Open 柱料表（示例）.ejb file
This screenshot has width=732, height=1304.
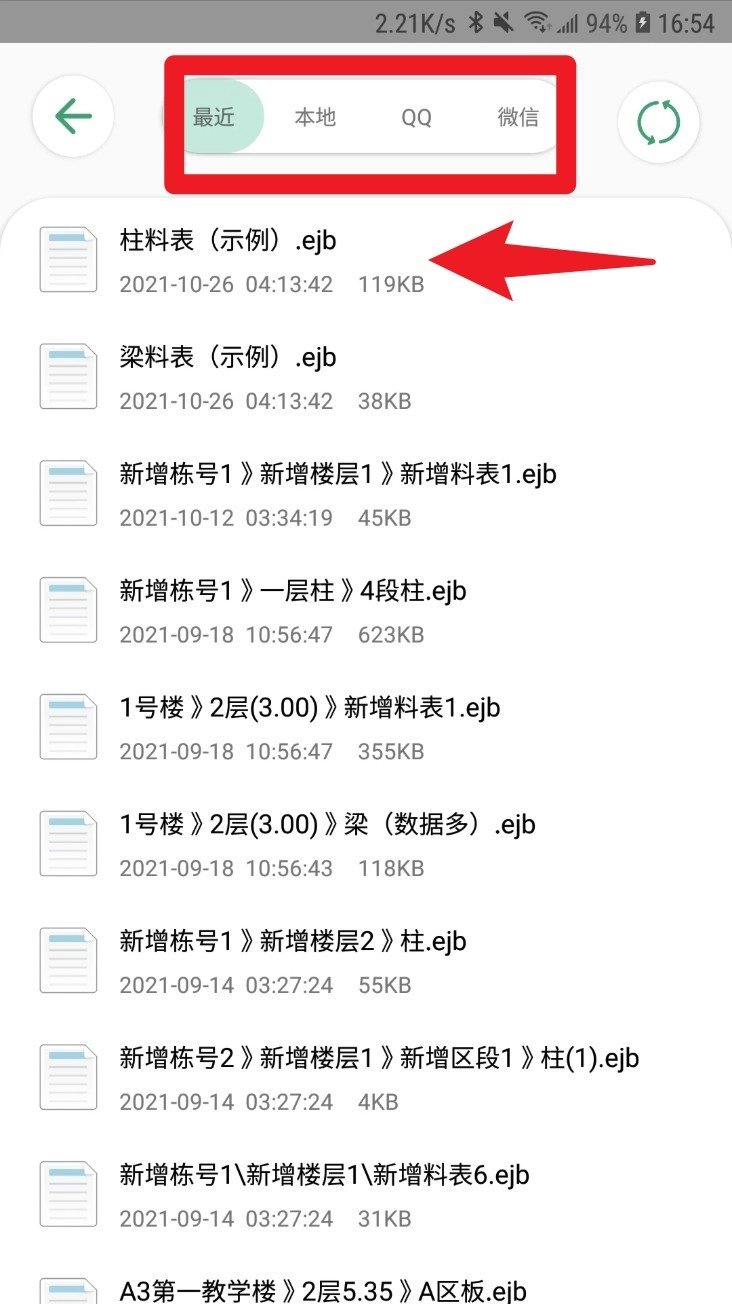(235, 260)
